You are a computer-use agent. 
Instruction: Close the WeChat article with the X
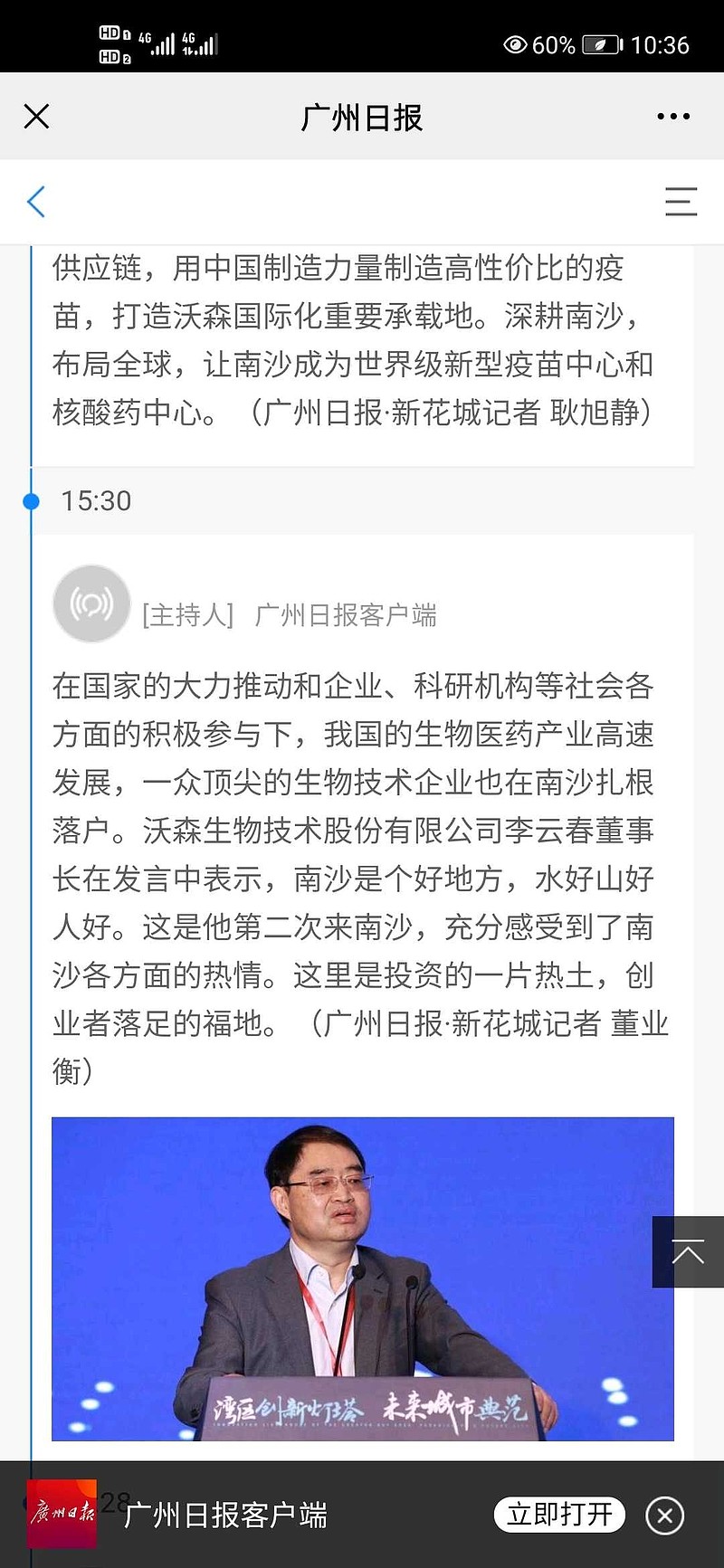[36, 116]
